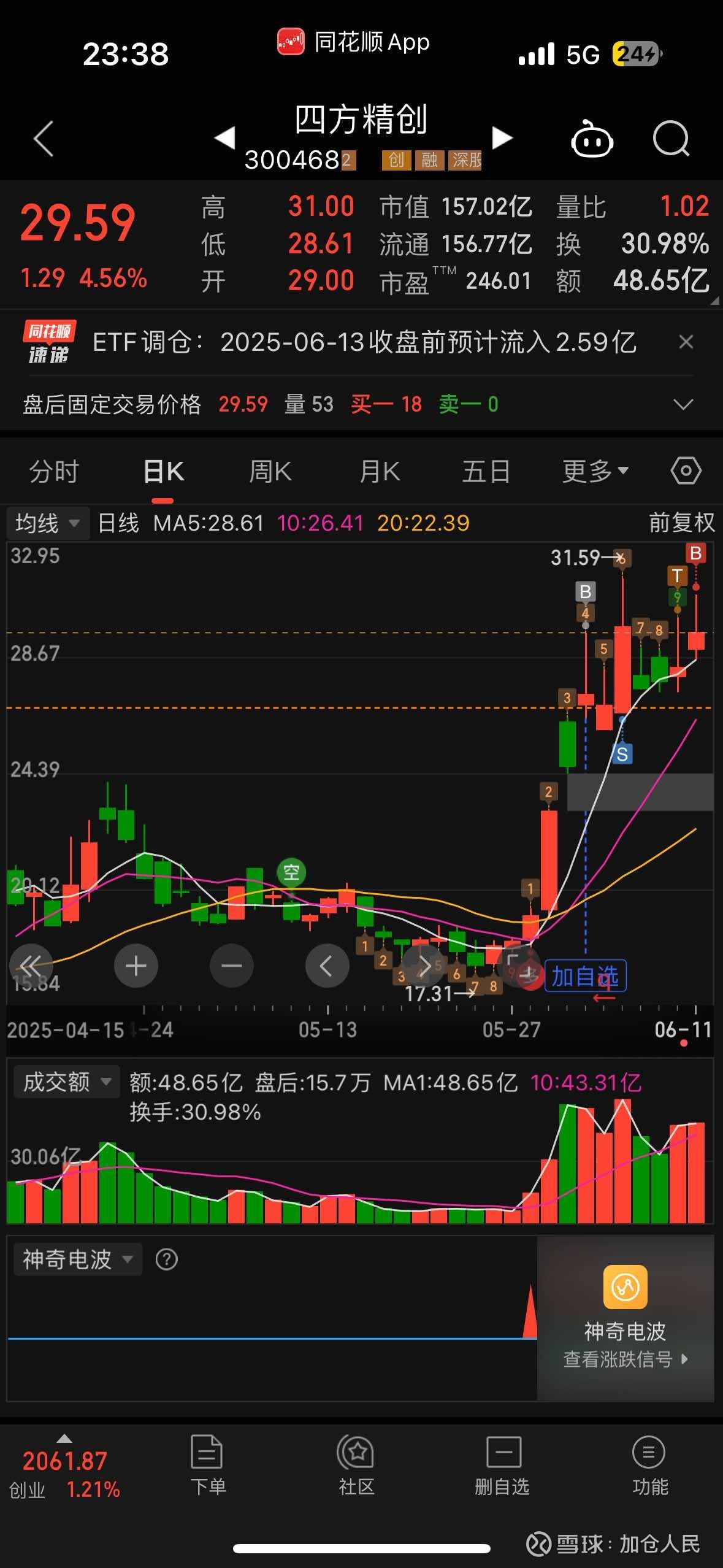Zoom out on chart with minus icon
The height and width of the screenshot is (1568, 723).
pos(231,965)
